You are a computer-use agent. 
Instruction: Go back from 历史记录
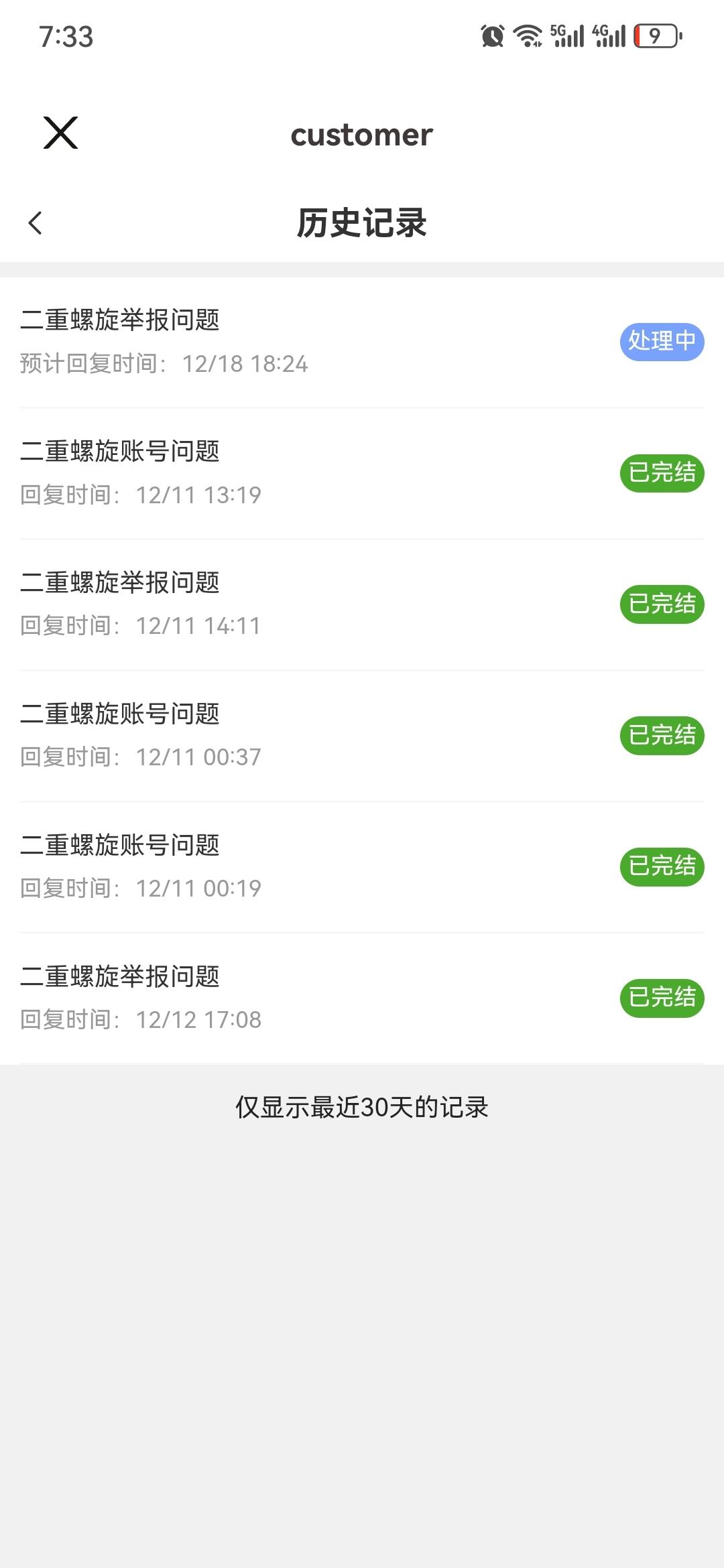[36, 223]
